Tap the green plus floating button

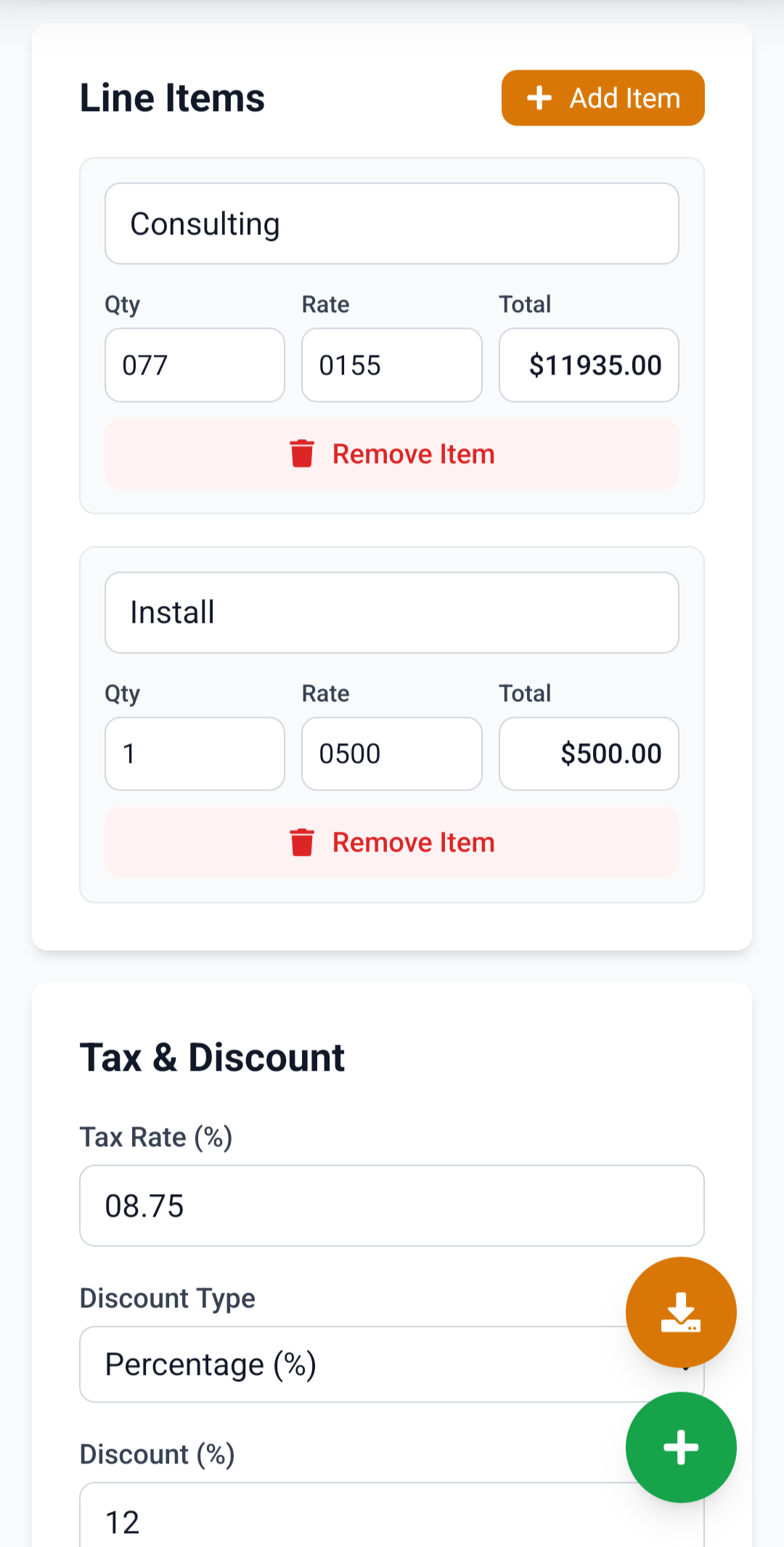pyautogui.click(x=679, y=1448)
